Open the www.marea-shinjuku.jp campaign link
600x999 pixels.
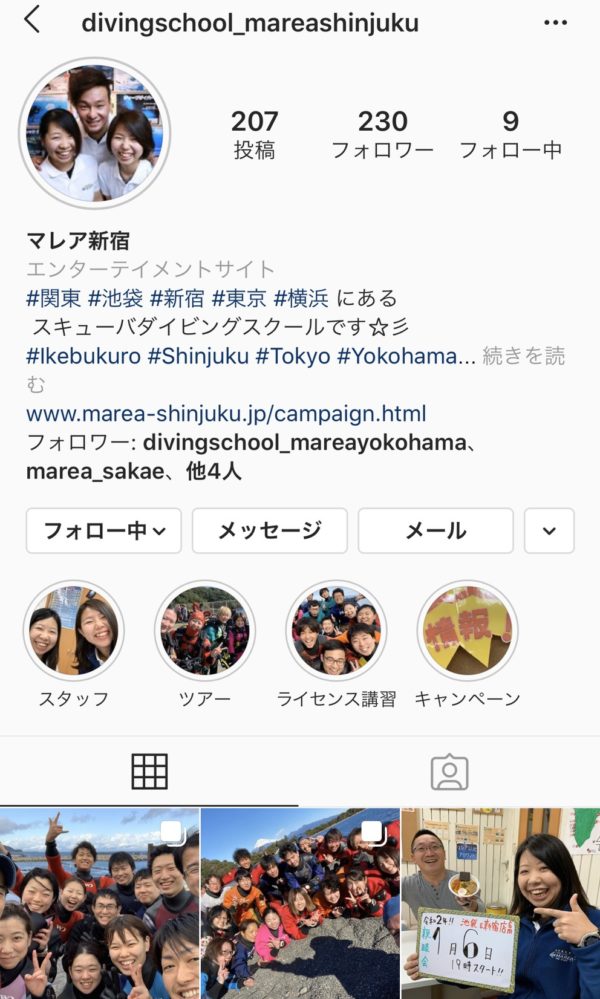226,413
